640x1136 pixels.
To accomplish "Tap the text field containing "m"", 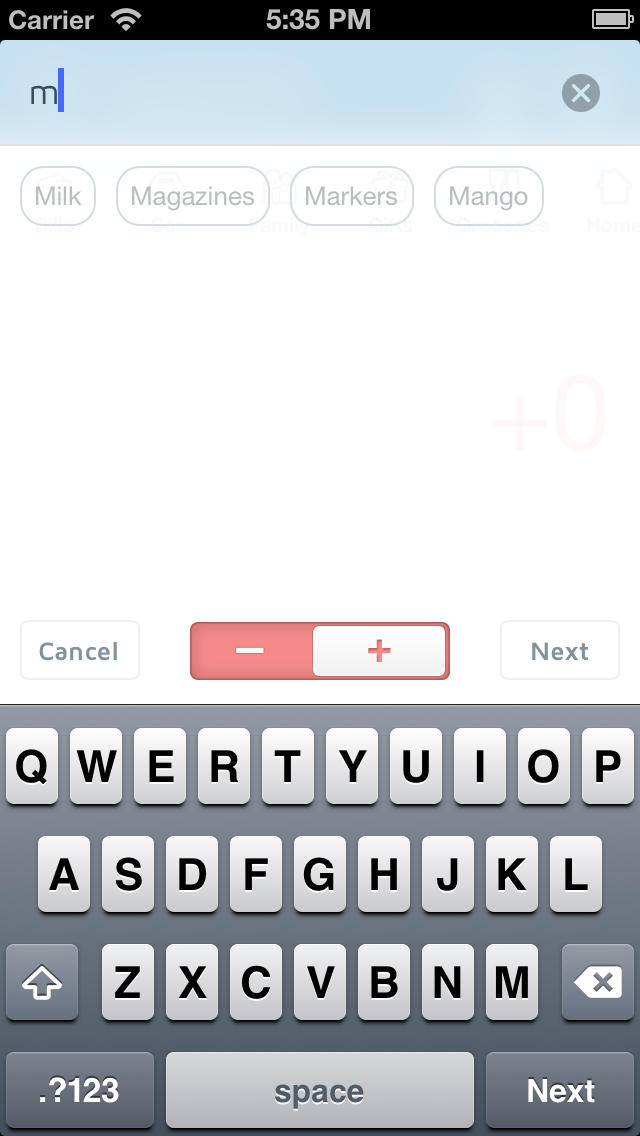I will pos(290,93).
